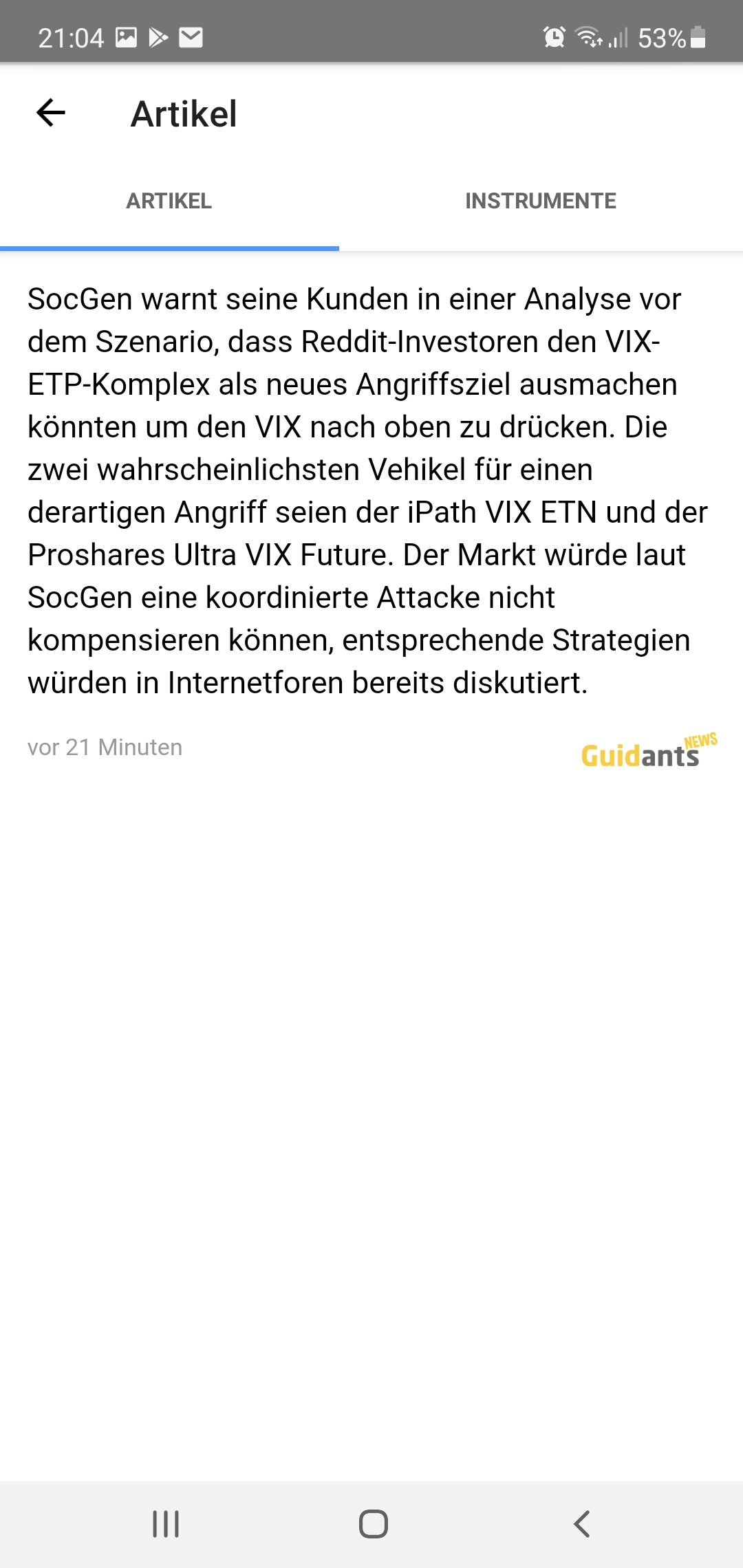The height and width of the screenshot is (1568, 743).
Task: Go back using the app bar arrow
Action: tap(51, 113)
